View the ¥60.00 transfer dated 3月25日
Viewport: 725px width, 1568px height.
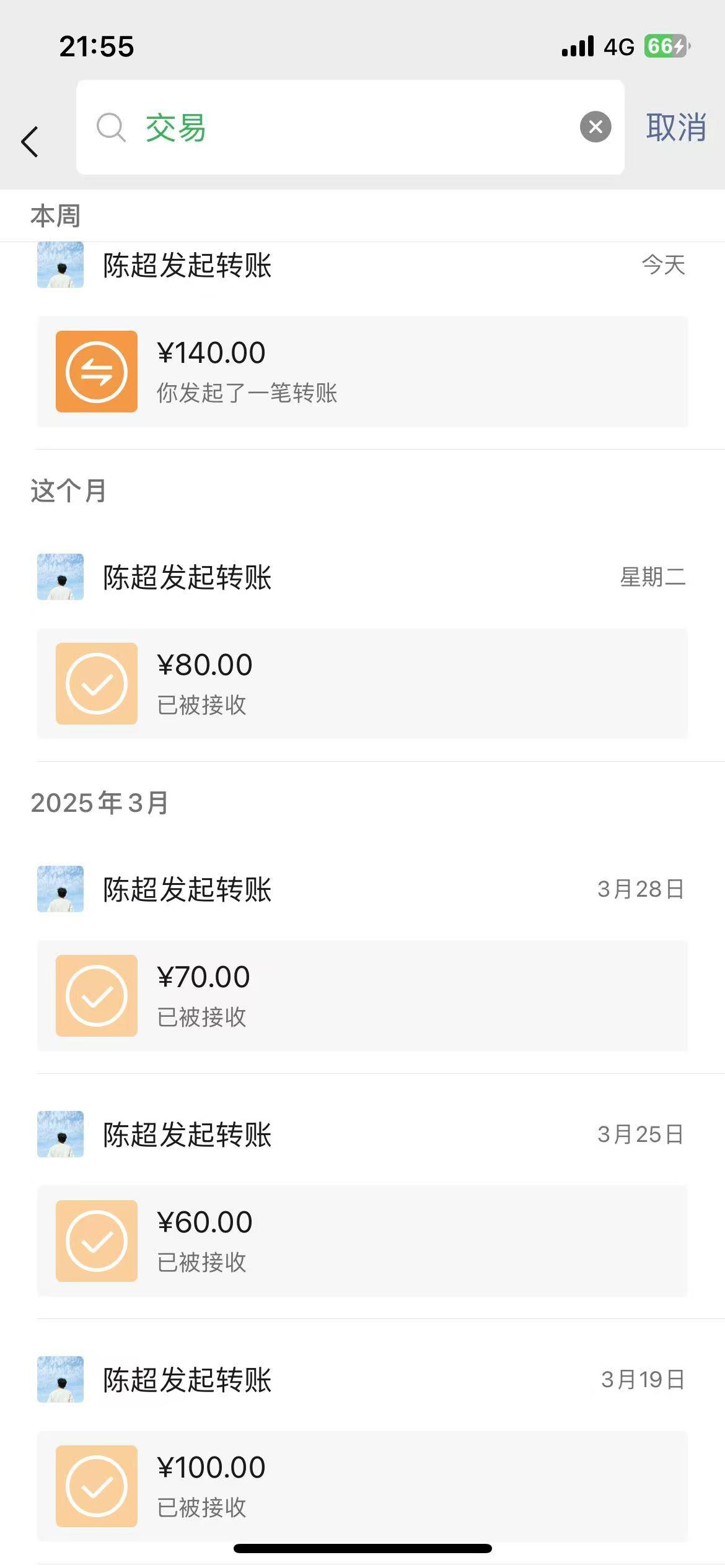click(x=362, y=1241)
